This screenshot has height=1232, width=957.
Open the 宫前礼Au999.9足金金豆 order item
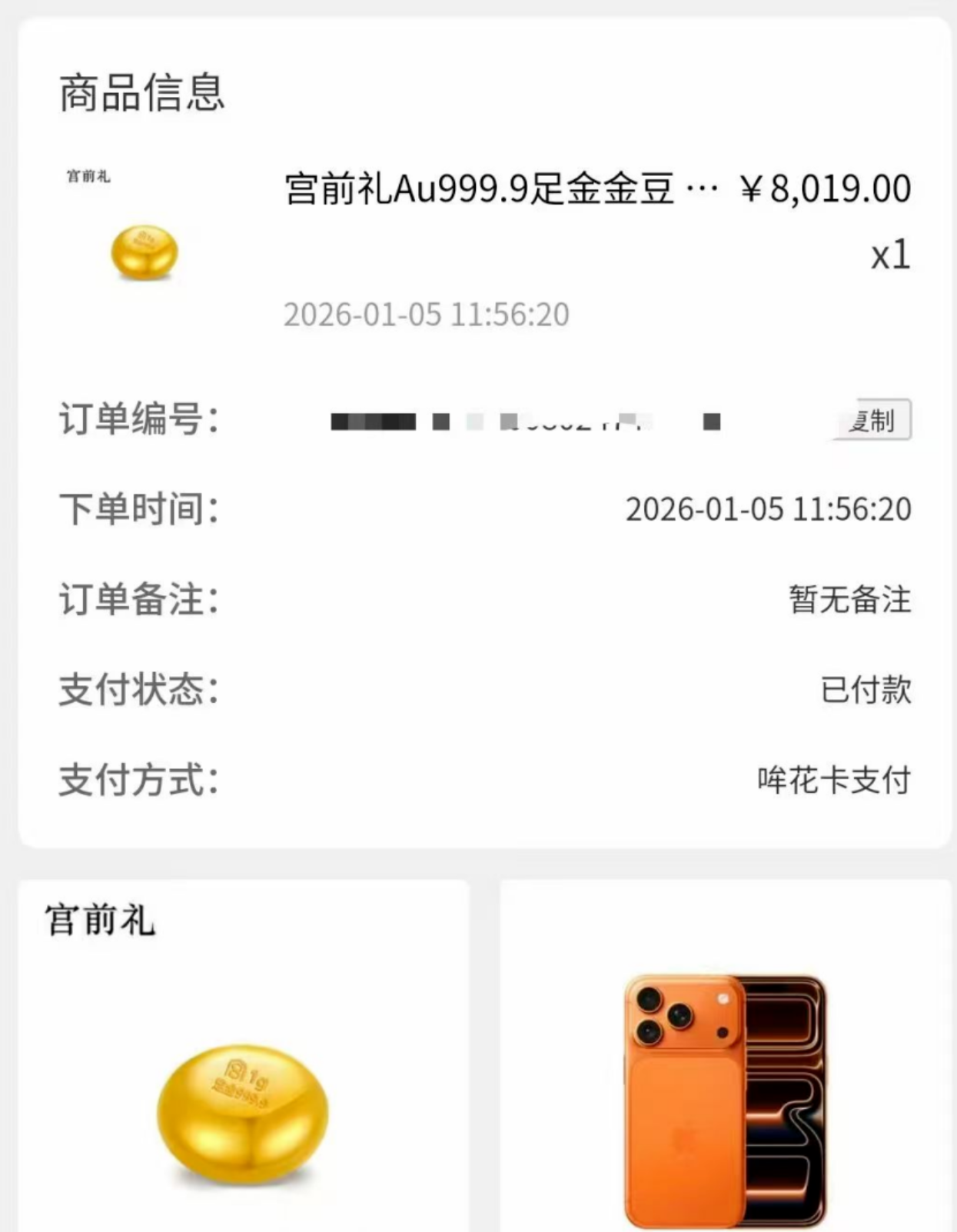[479, 189]
